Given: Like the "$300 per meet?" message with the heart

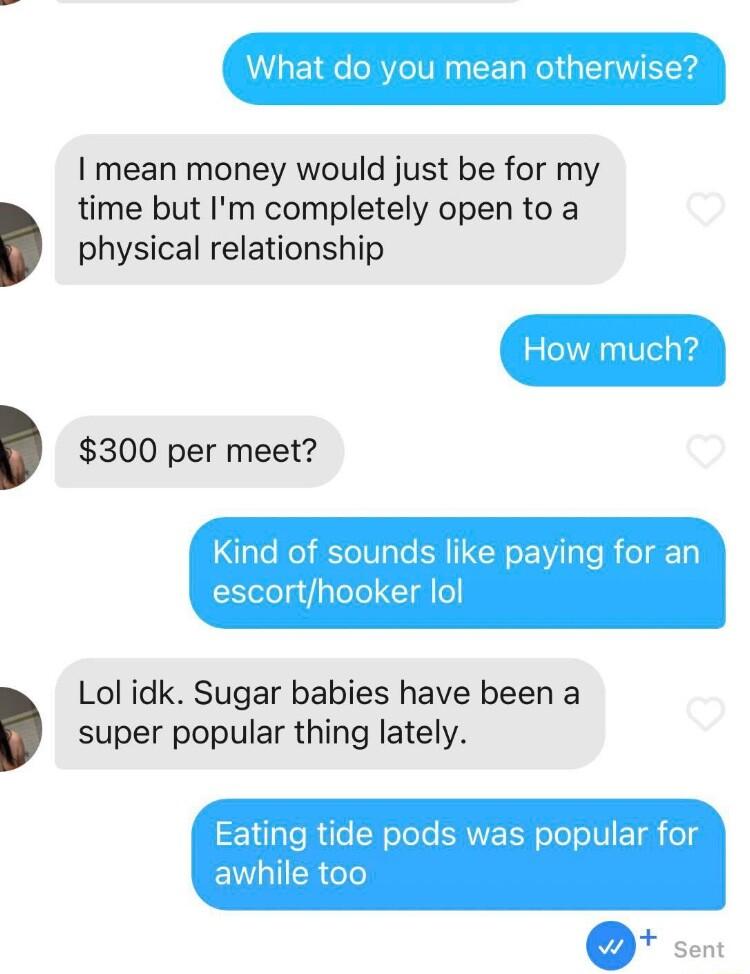Looking at the screenshot, I should click(x=707, y=451).
